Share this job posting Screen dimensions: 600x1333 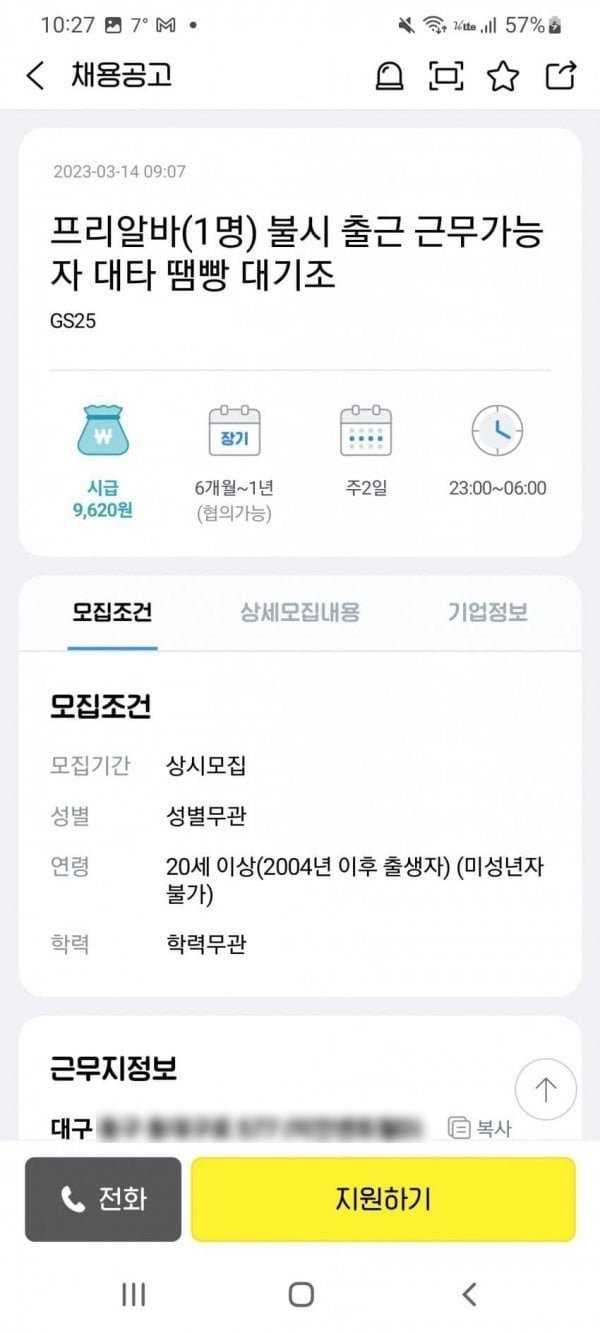tap(561, 76)
